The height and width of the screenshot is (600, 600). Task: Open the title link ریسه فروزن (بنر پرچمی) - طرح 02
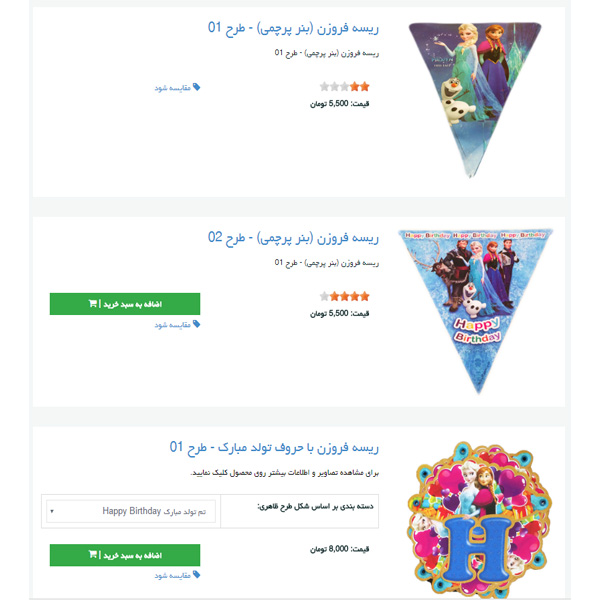(293, 237)
